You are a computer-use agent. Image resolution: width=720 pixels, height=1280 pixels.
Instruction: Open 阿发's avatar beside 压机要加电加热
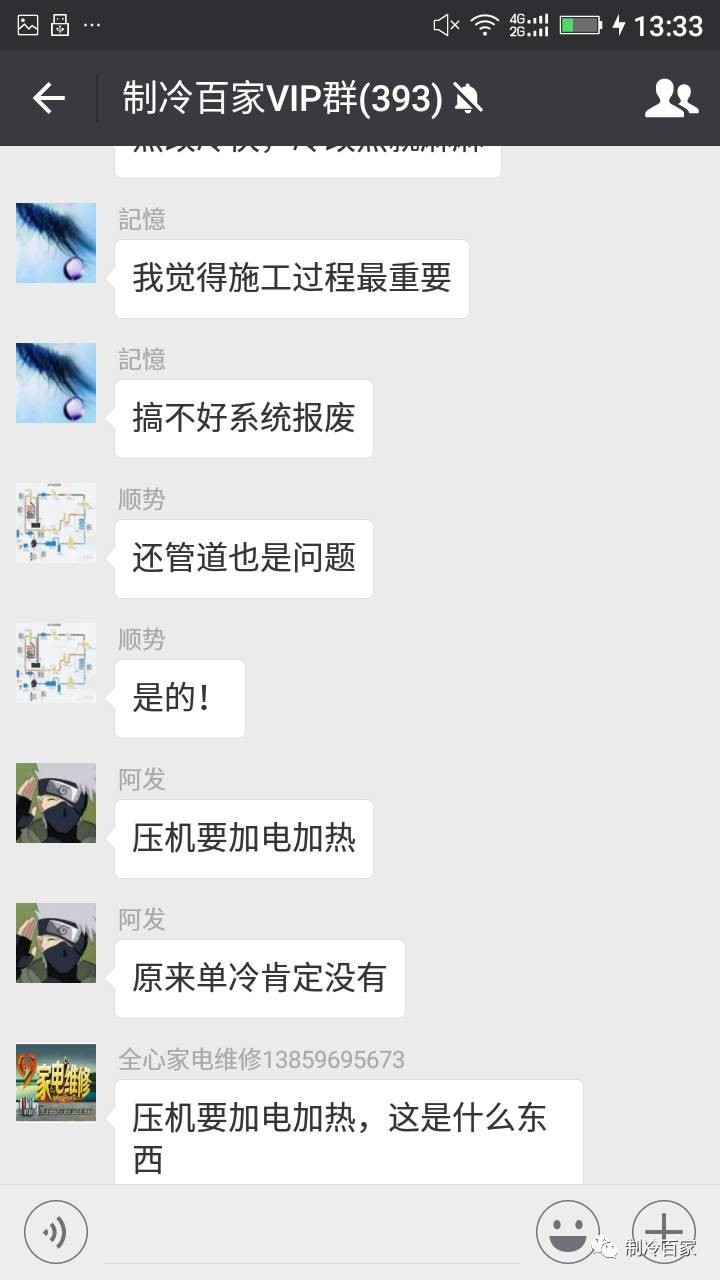56,803
